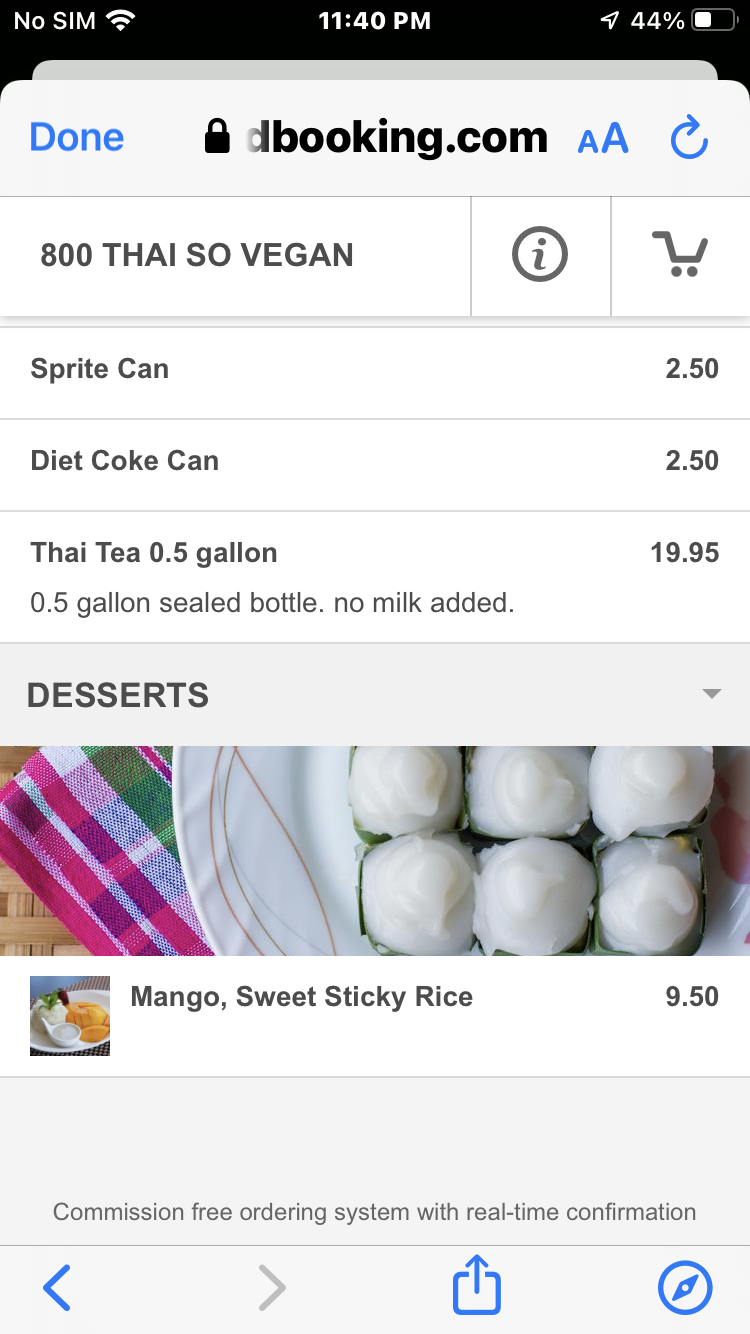Screen dimensions: 750x1334
Task: Add Diet Coke Can to order
Action: point(374,462)
